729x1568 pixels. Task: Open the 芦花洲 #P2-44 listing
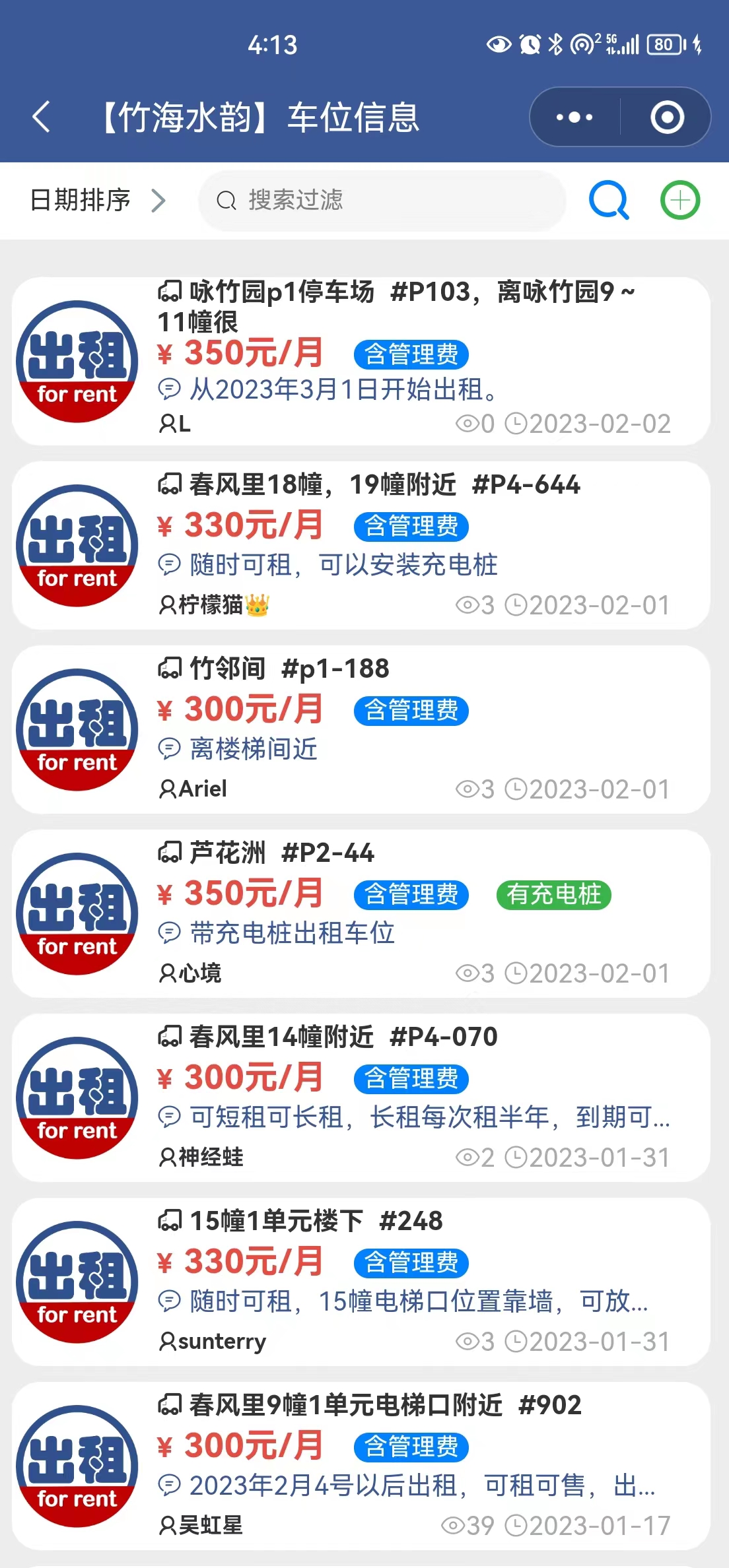click(x=361, y=913)
